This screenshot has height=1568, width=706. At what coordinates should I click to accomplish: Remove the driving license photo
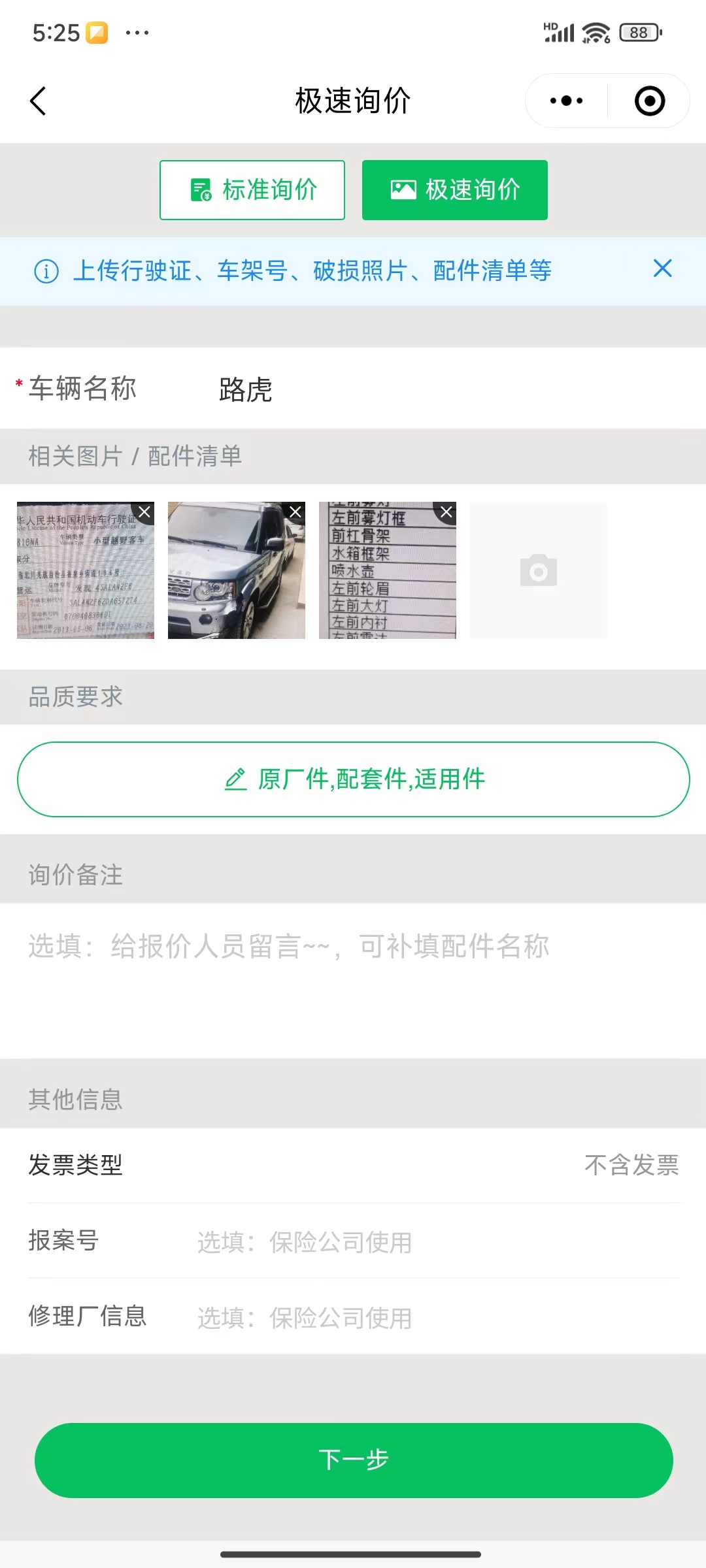click(144, 512)
